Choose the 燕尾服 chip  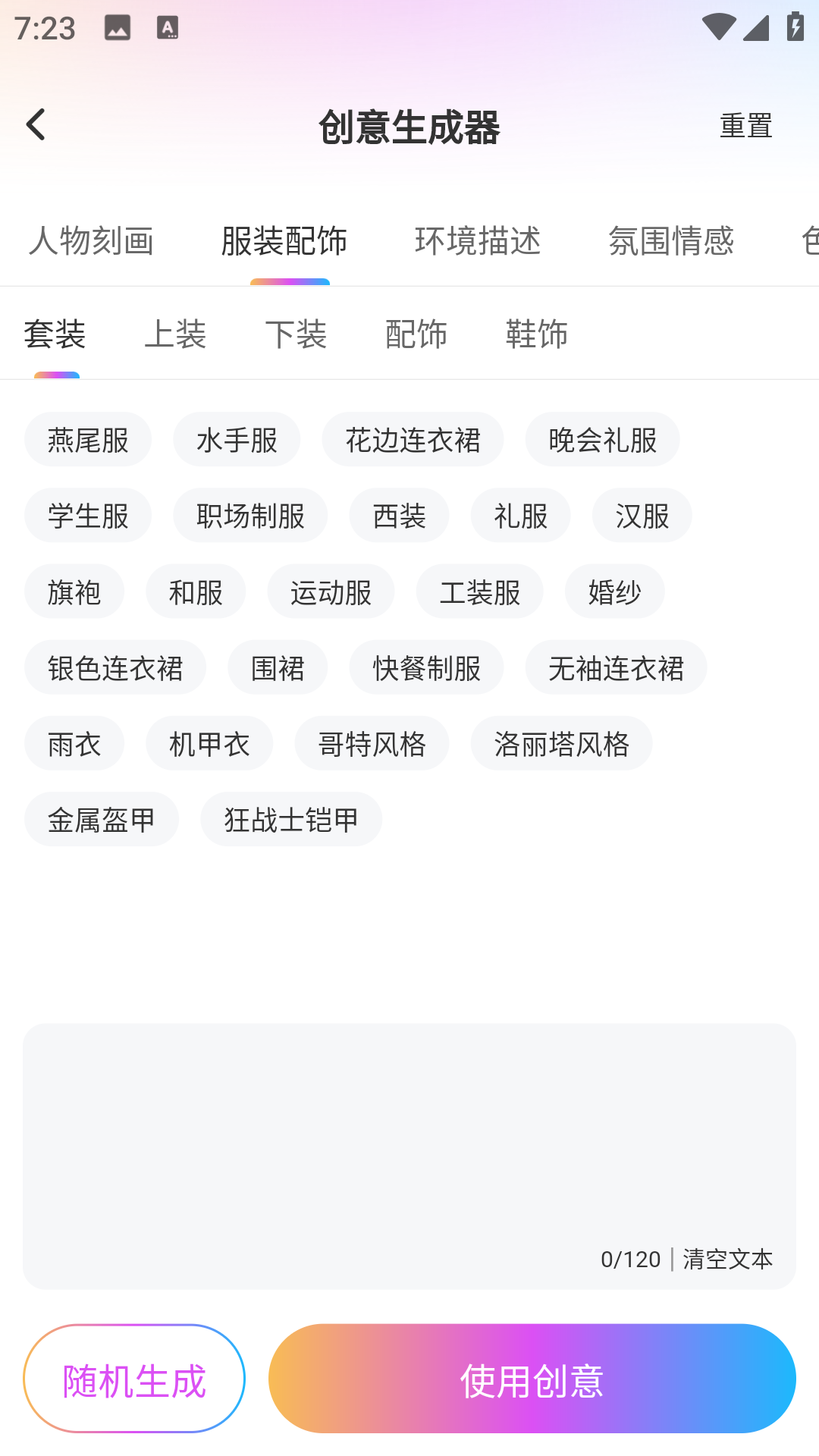88,440
